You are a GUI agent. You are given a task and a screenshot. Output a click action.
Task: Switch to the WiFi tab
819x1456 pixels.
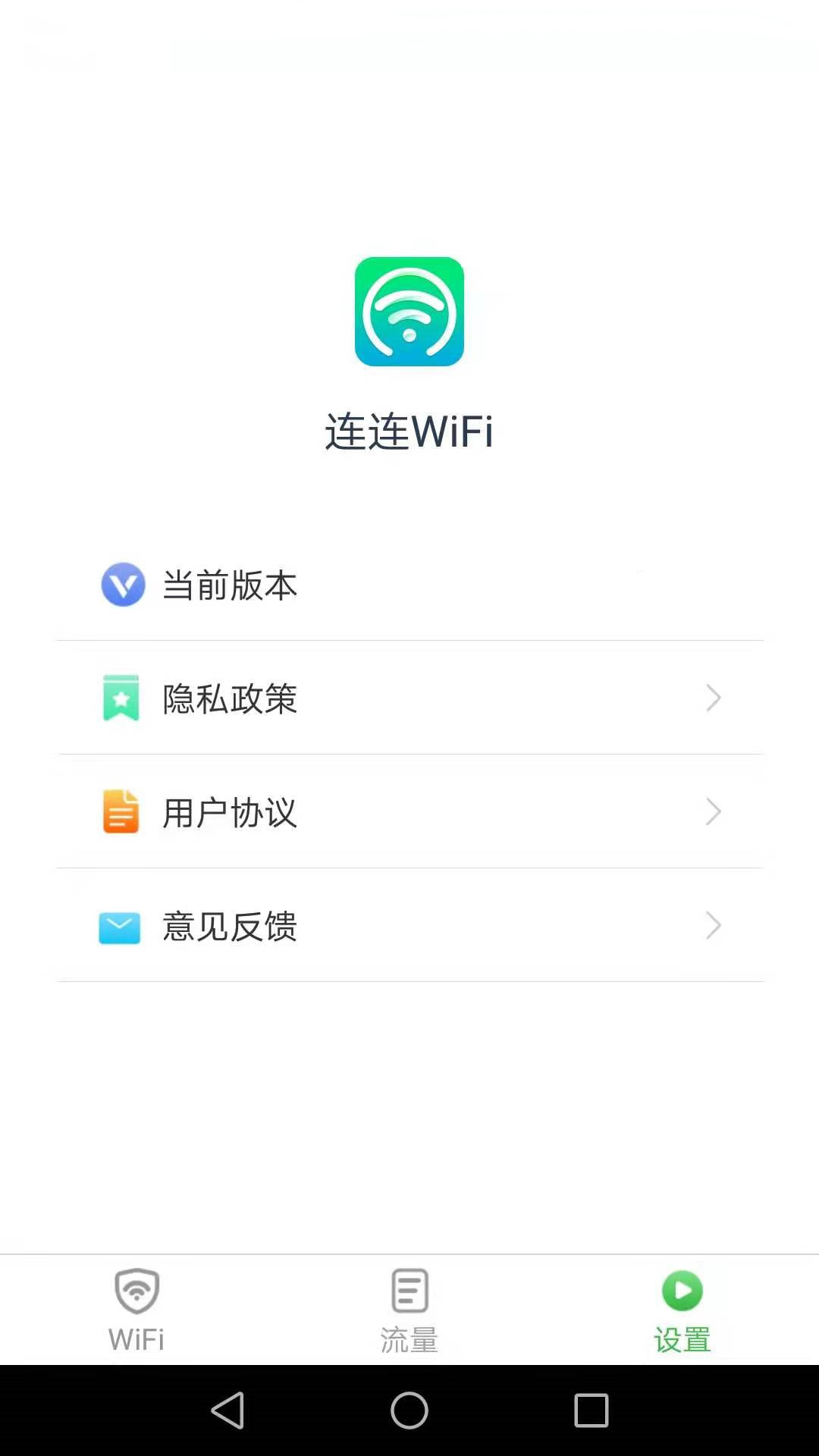click(x=136, y=1310)
